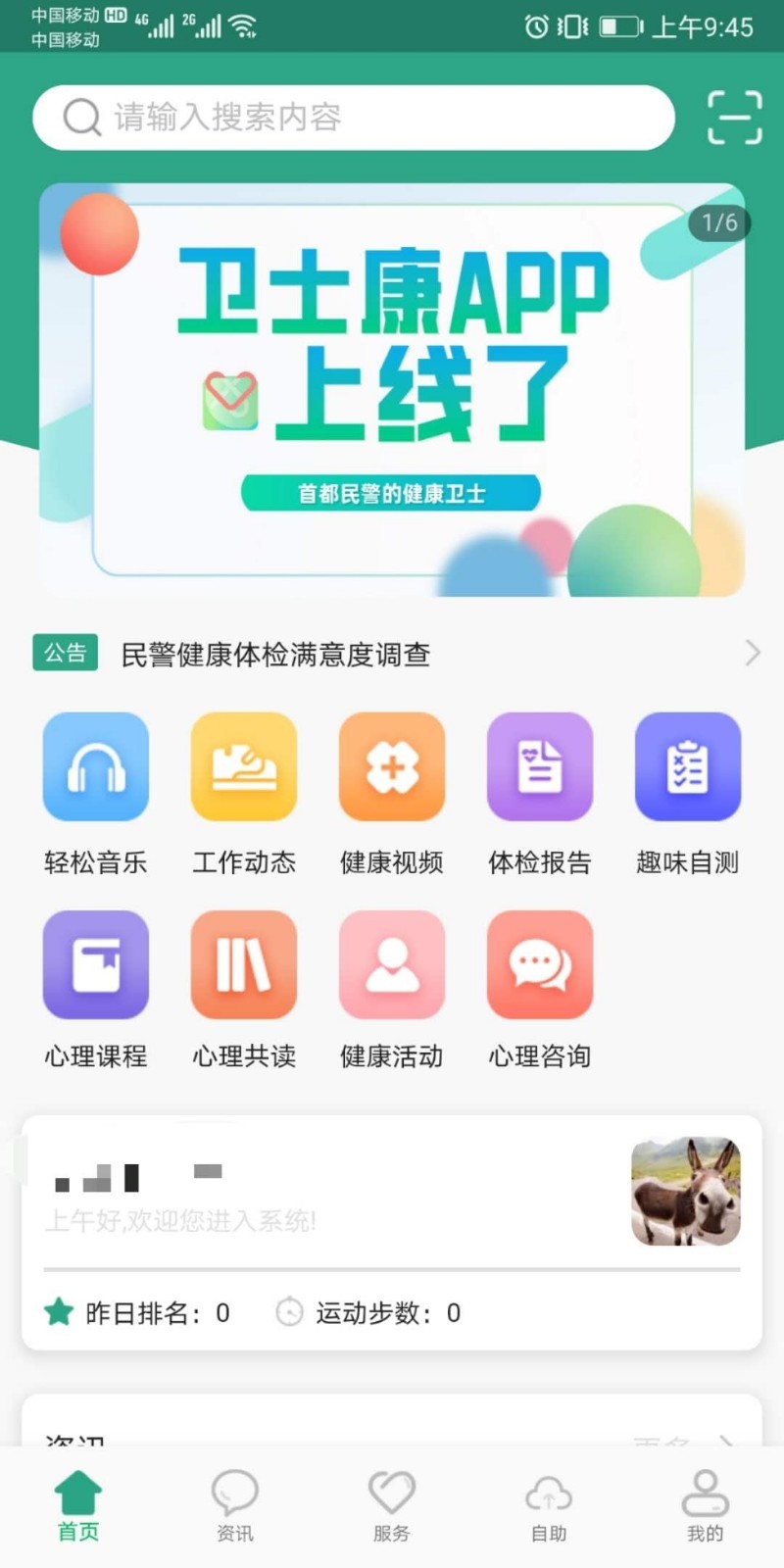Tap the donkey profile avatar
This screenshot has width=784, height=1568.
[x=685, y=1191]
